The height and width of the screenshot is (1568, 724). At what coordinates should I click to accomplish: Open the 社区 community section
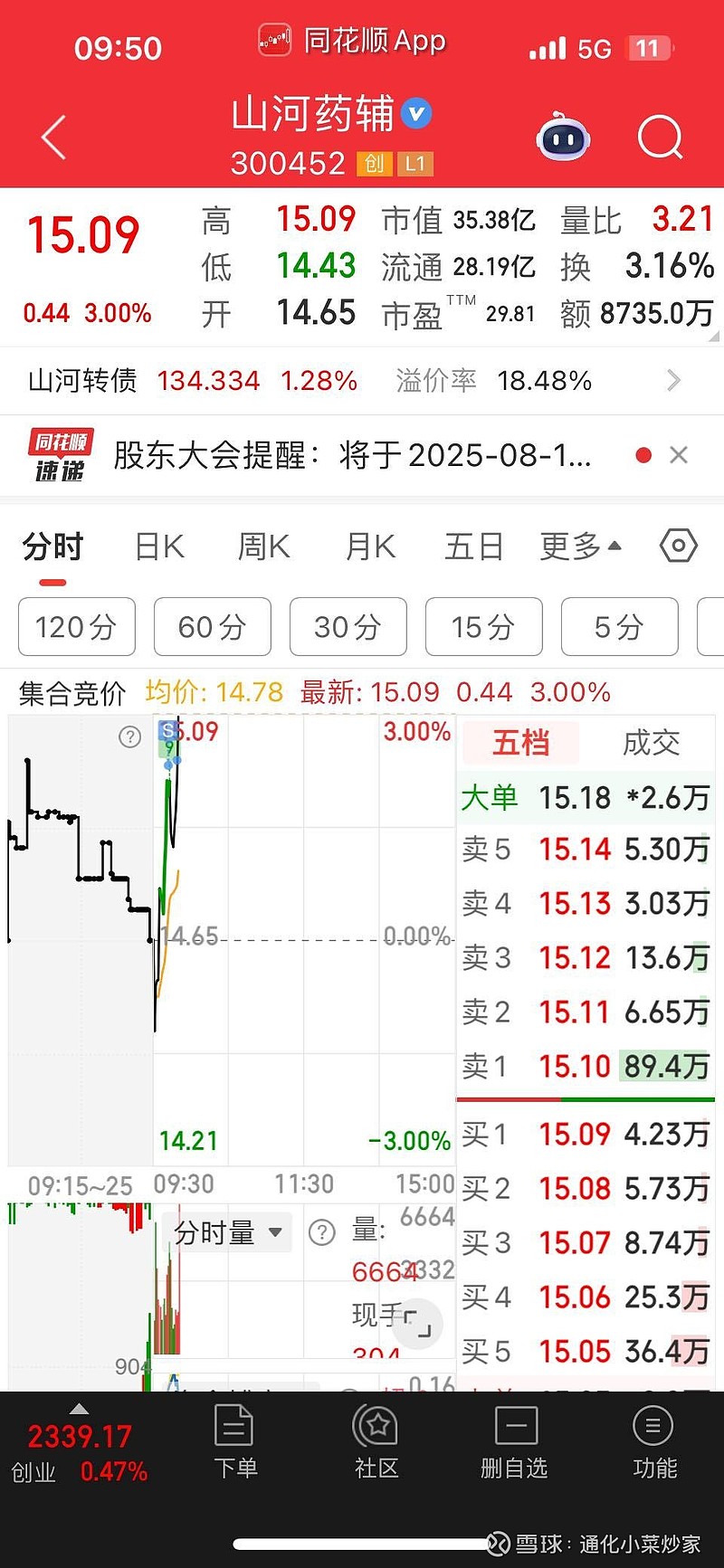(376, 1442)
